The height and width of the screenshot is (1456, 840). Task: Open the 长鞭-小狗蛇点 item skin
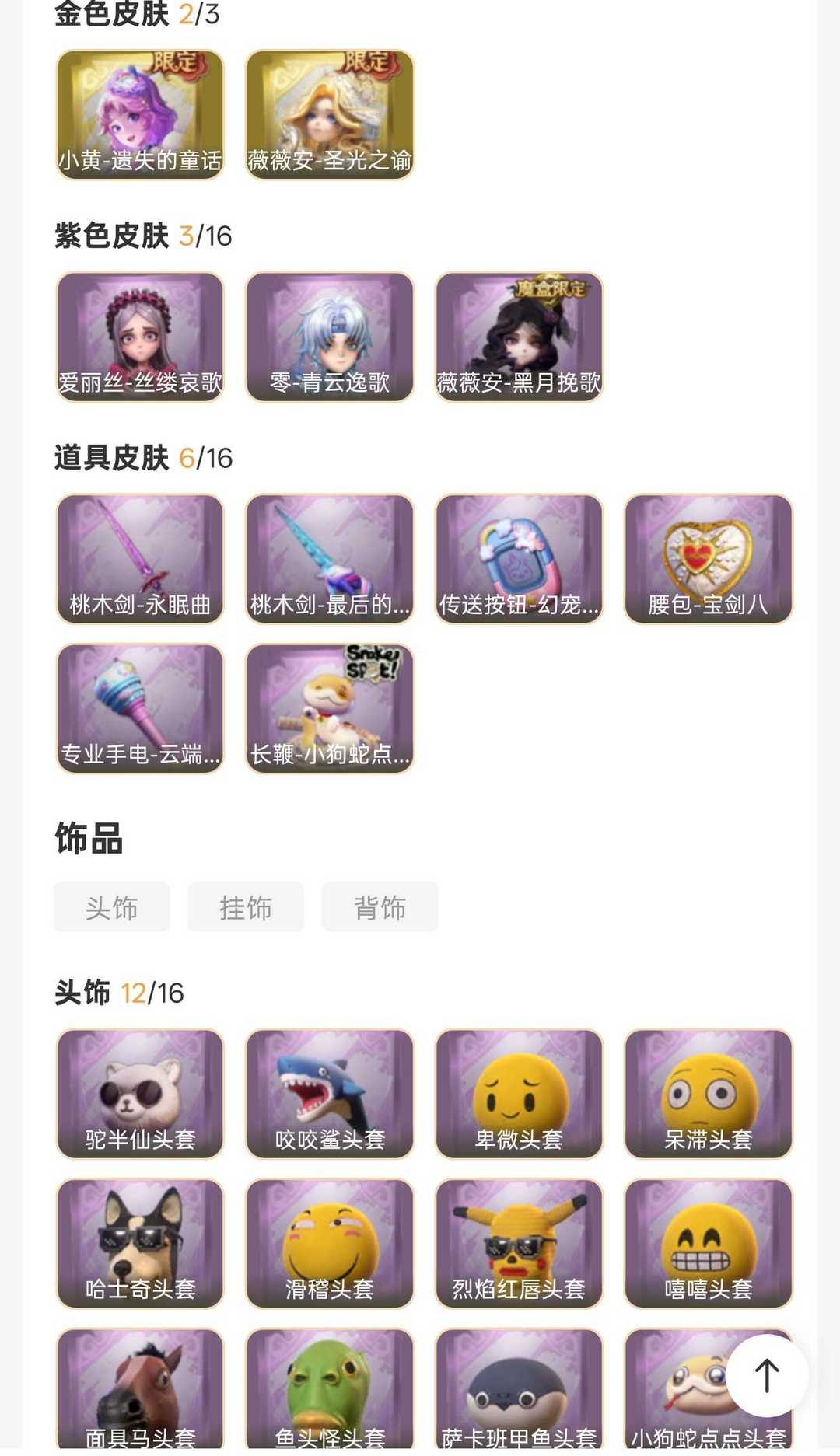[330, 708]
